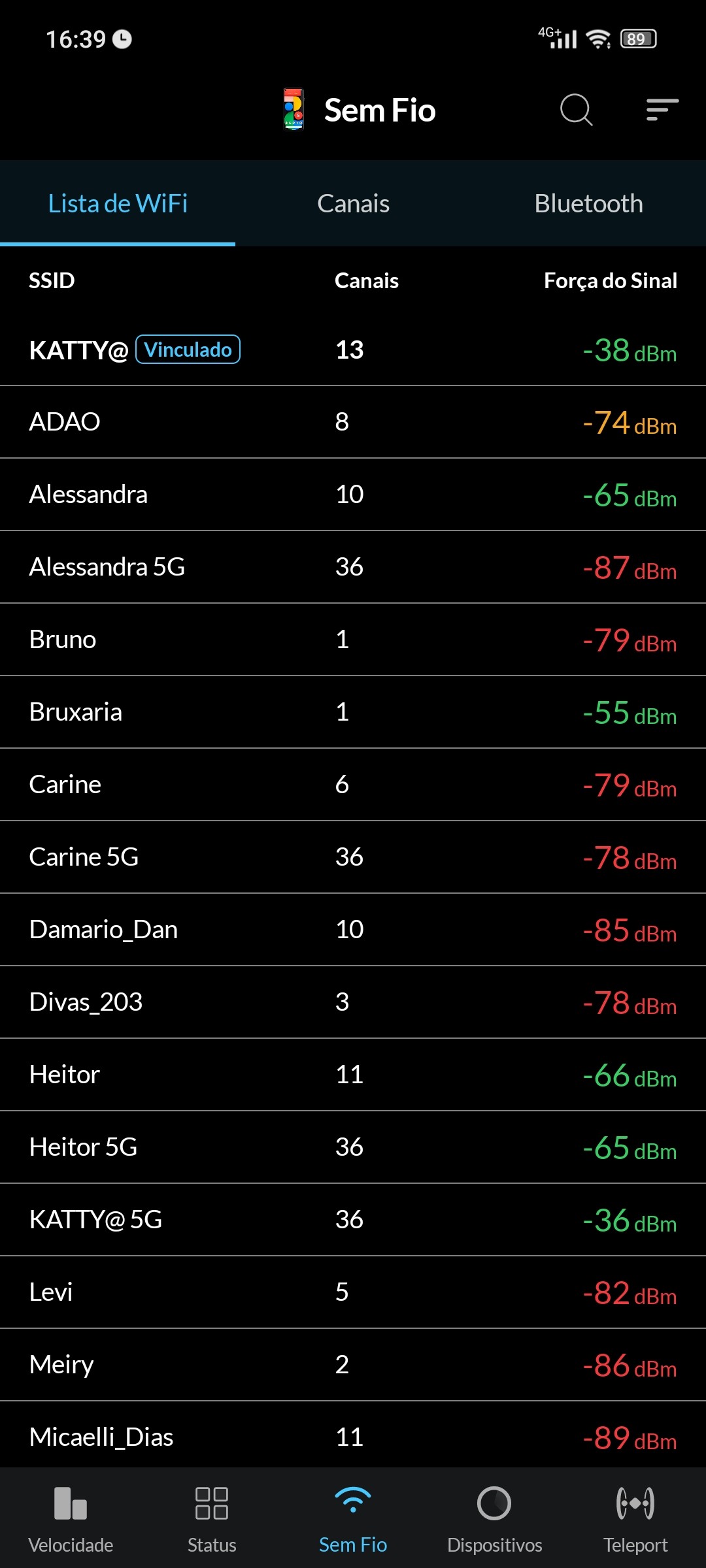Select the Carine 5G network
The width and height of the screenshot is (706, 1568).
point(353,857)
